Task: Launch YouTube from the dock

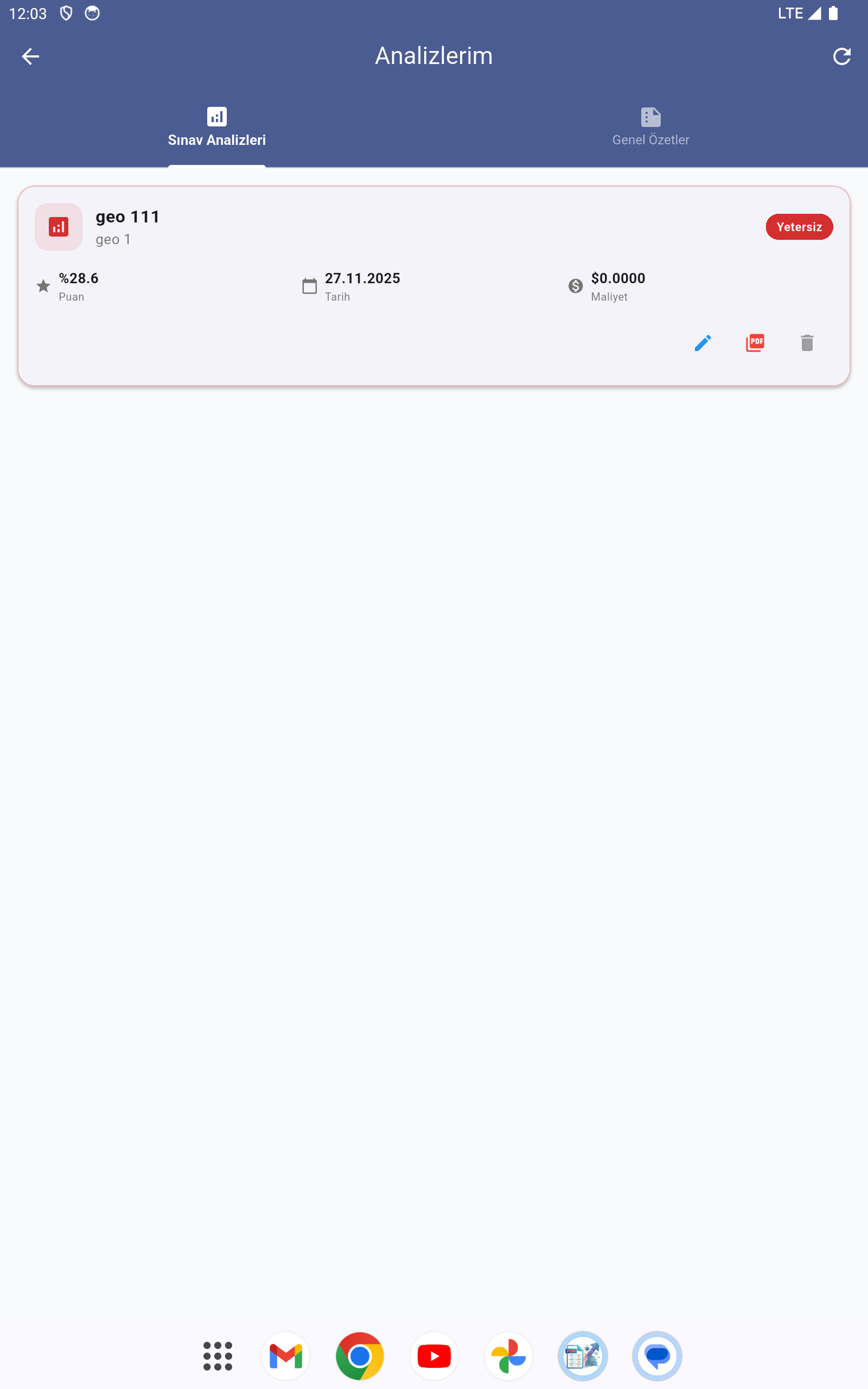Action: pos(434,1356)
